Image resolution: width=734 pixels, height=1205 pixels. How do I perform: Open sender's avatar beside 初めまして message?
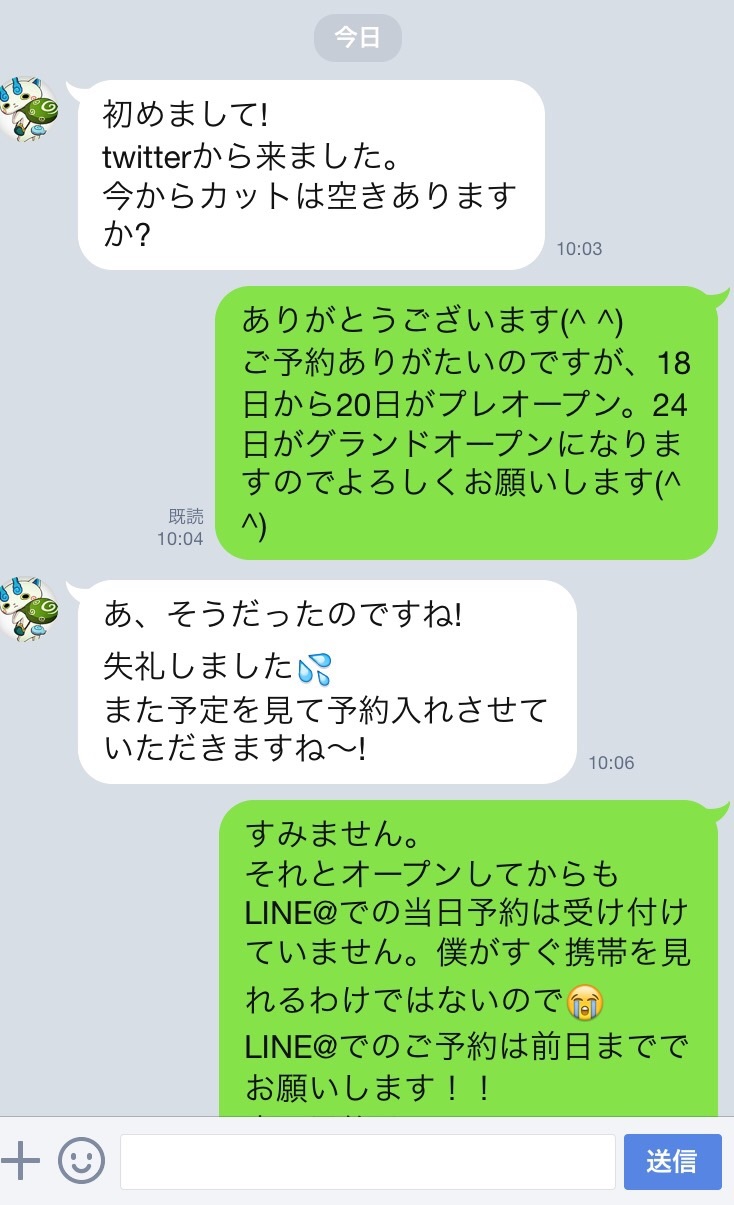tap(27, 108)
